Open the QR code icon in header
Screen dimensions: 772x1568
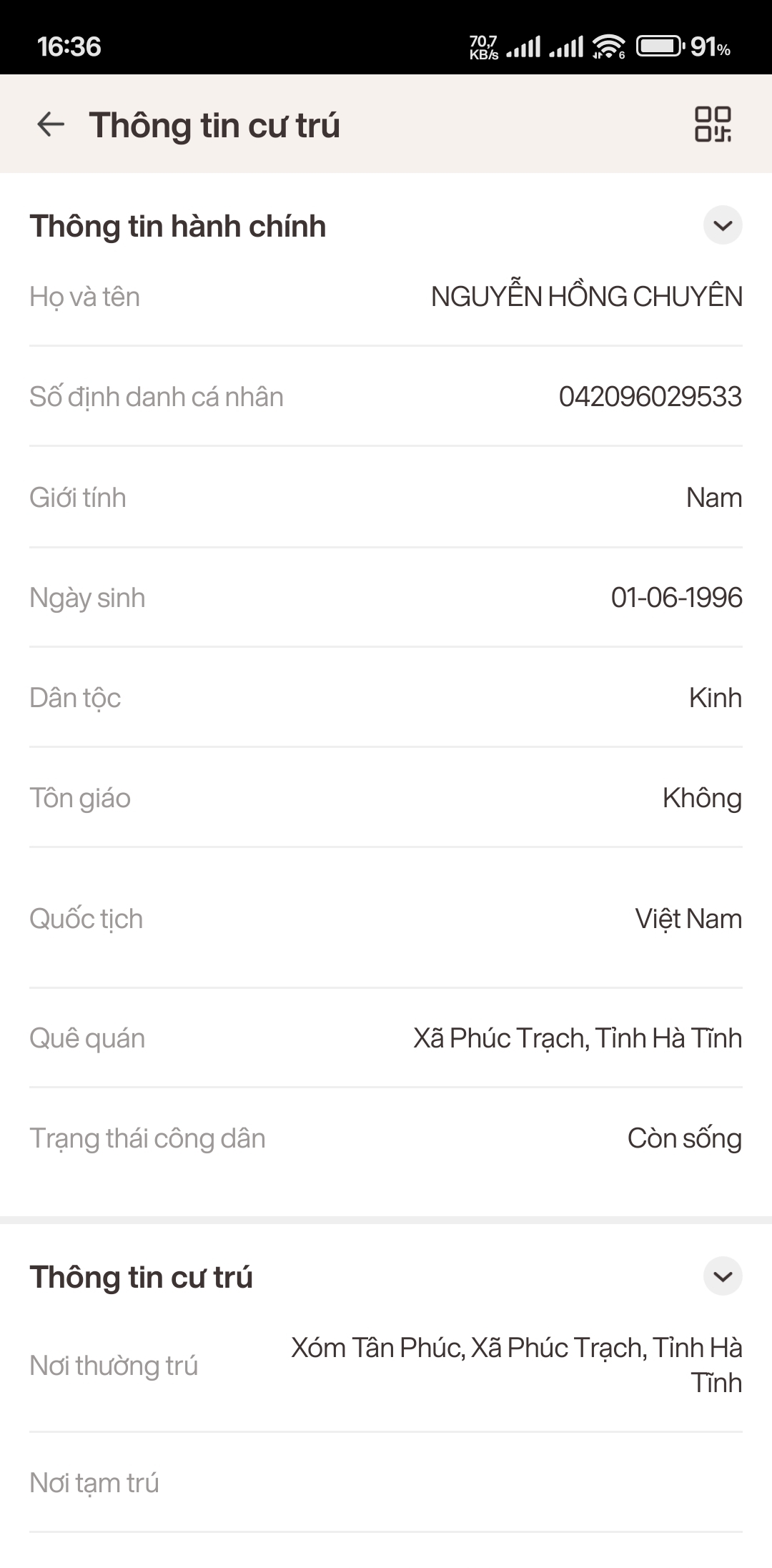[713, 124]
